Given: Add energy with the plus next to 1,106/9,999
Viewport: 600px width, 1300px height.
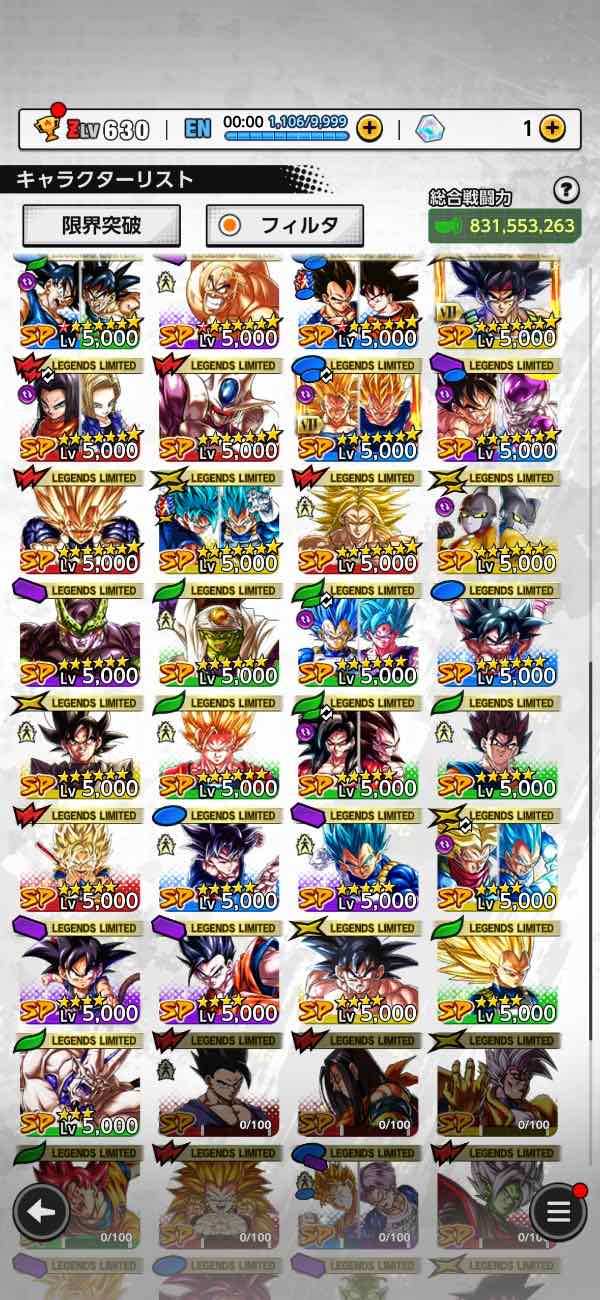Looking at the screenshot, I should click(368, 128).
